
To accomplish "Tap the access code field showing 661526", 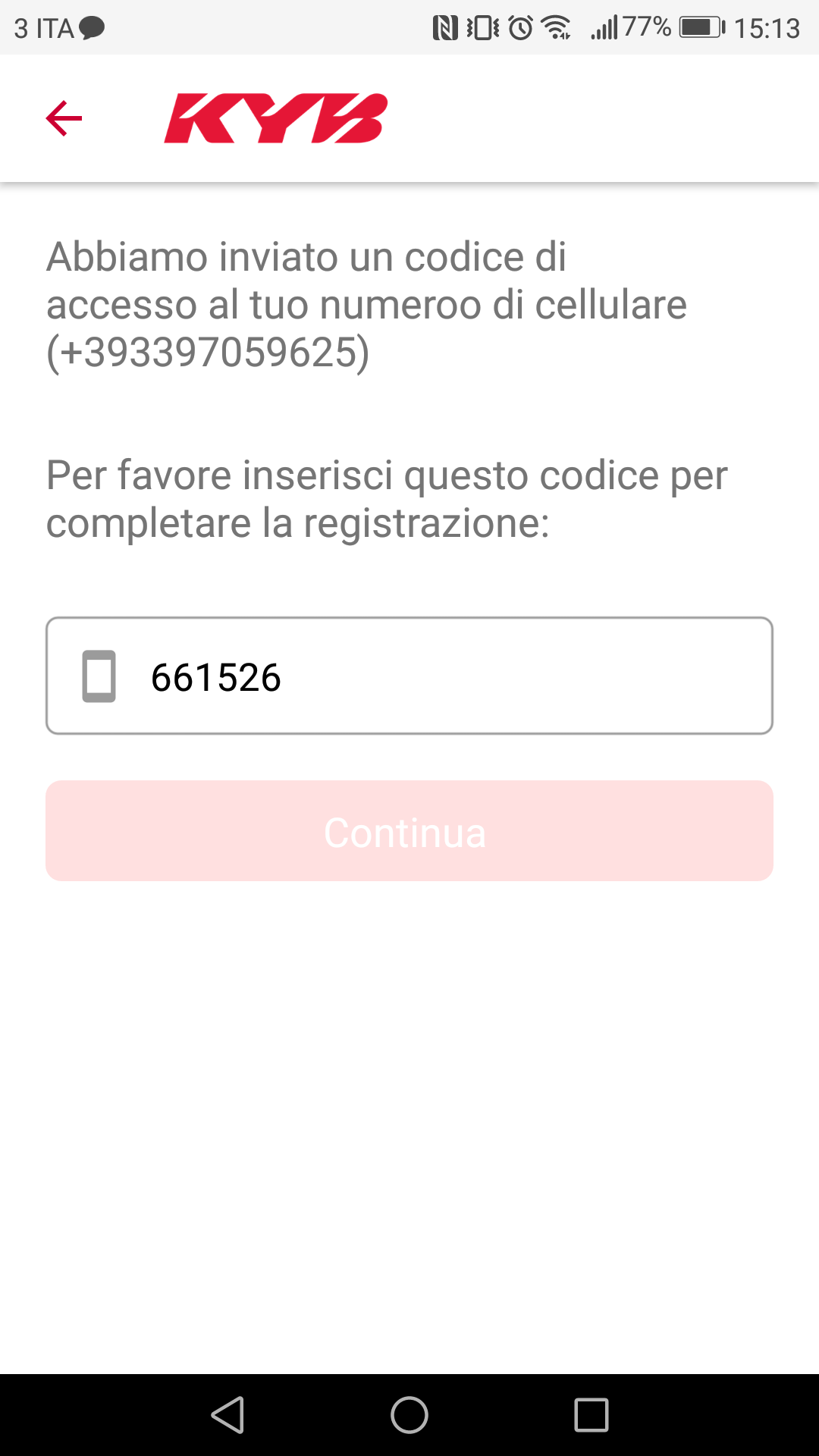I will pos(409,676).
